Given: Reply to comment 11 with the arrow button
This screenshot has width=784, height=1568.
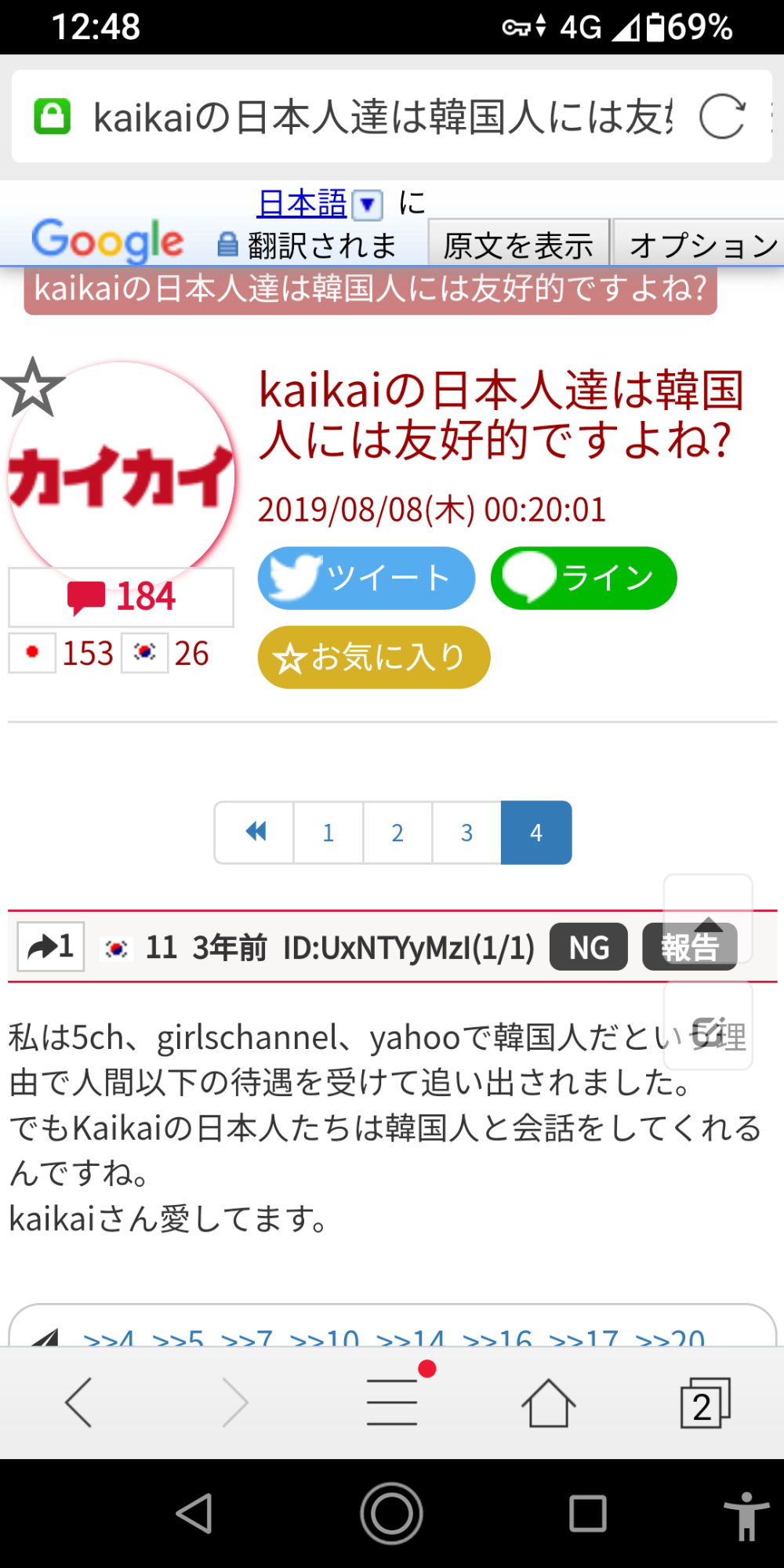Looking at the screenshot, I should coord(51,947).
